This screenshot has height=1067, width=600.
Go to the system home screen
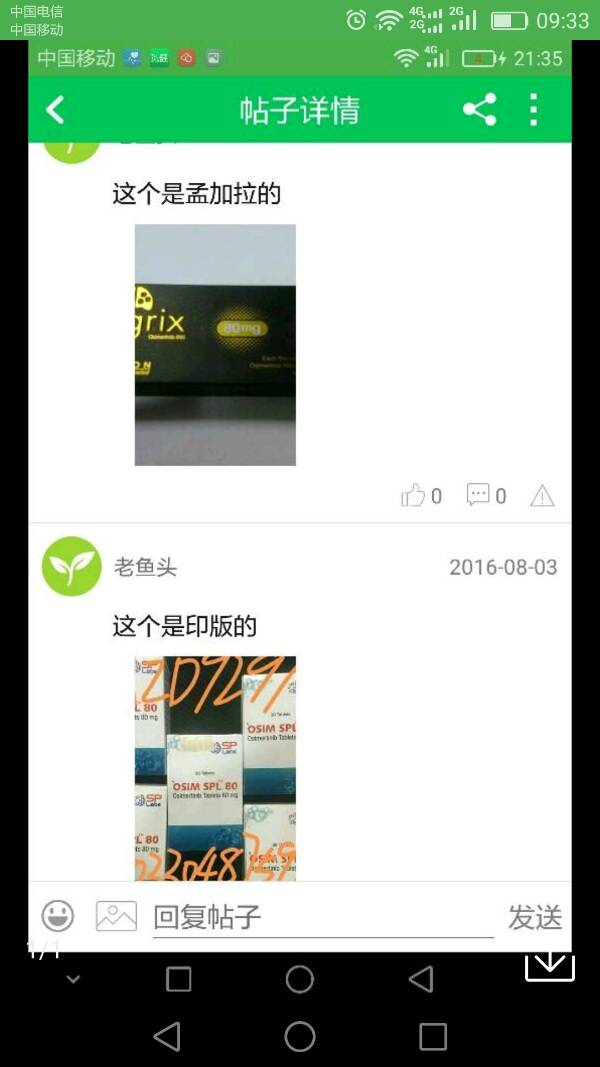300,1036
